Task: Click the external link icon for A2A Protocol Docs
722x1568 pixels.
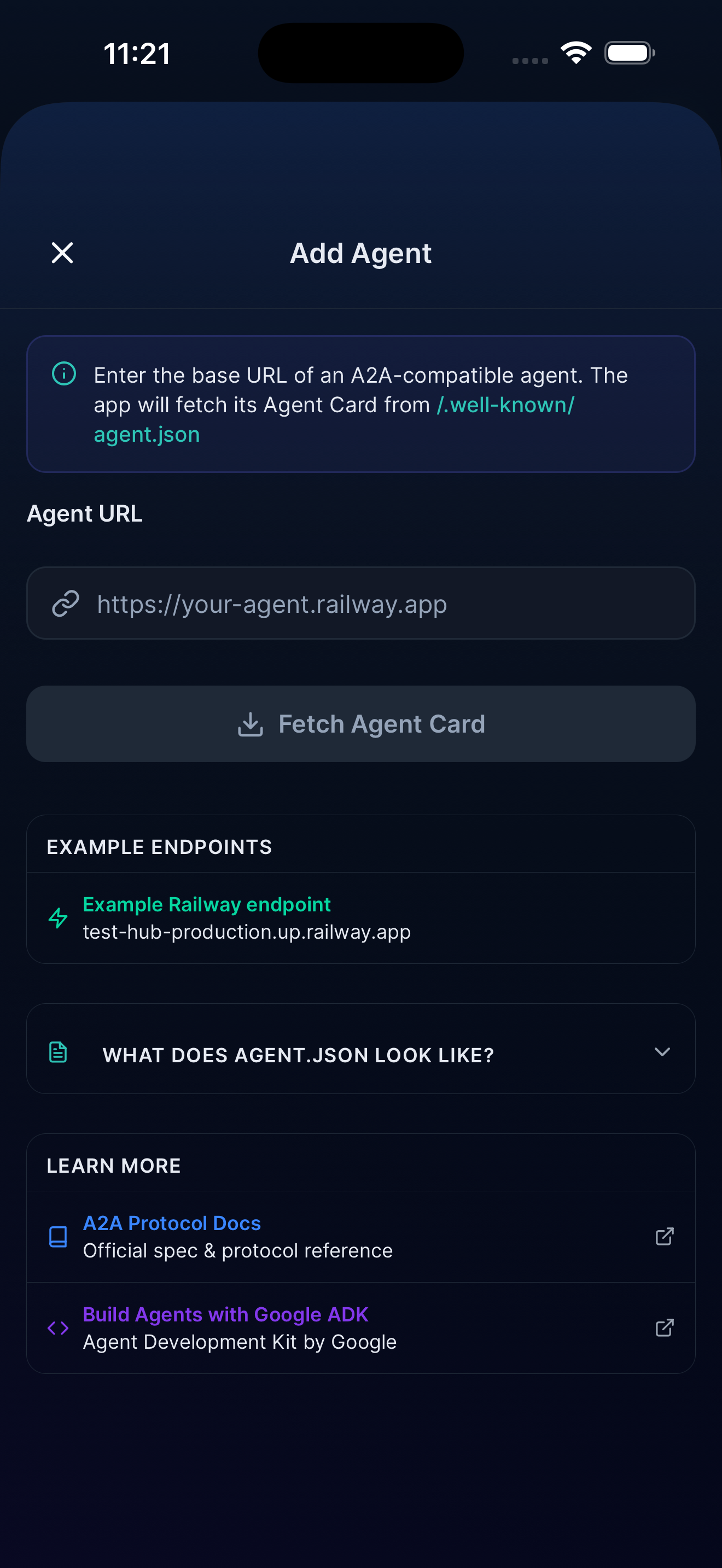Action: [664, 1236]
